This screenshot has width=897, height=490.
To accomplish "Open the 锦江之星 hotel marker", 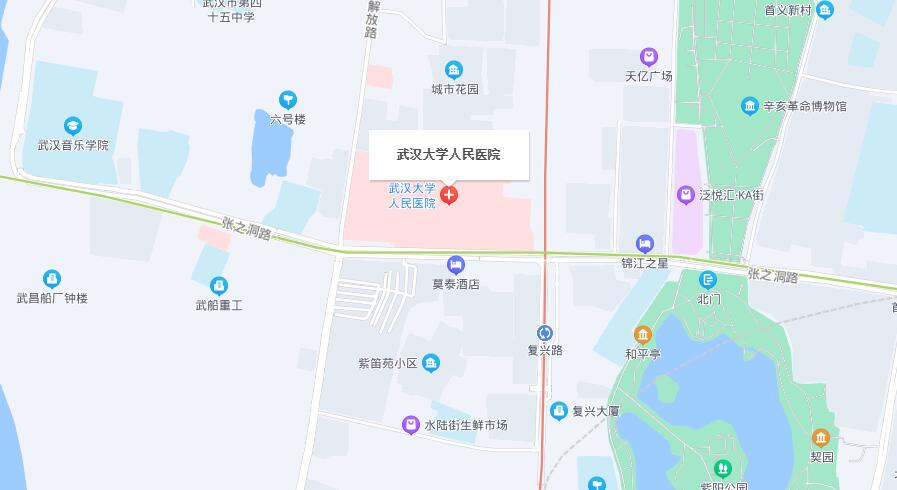I will (645, 244).
